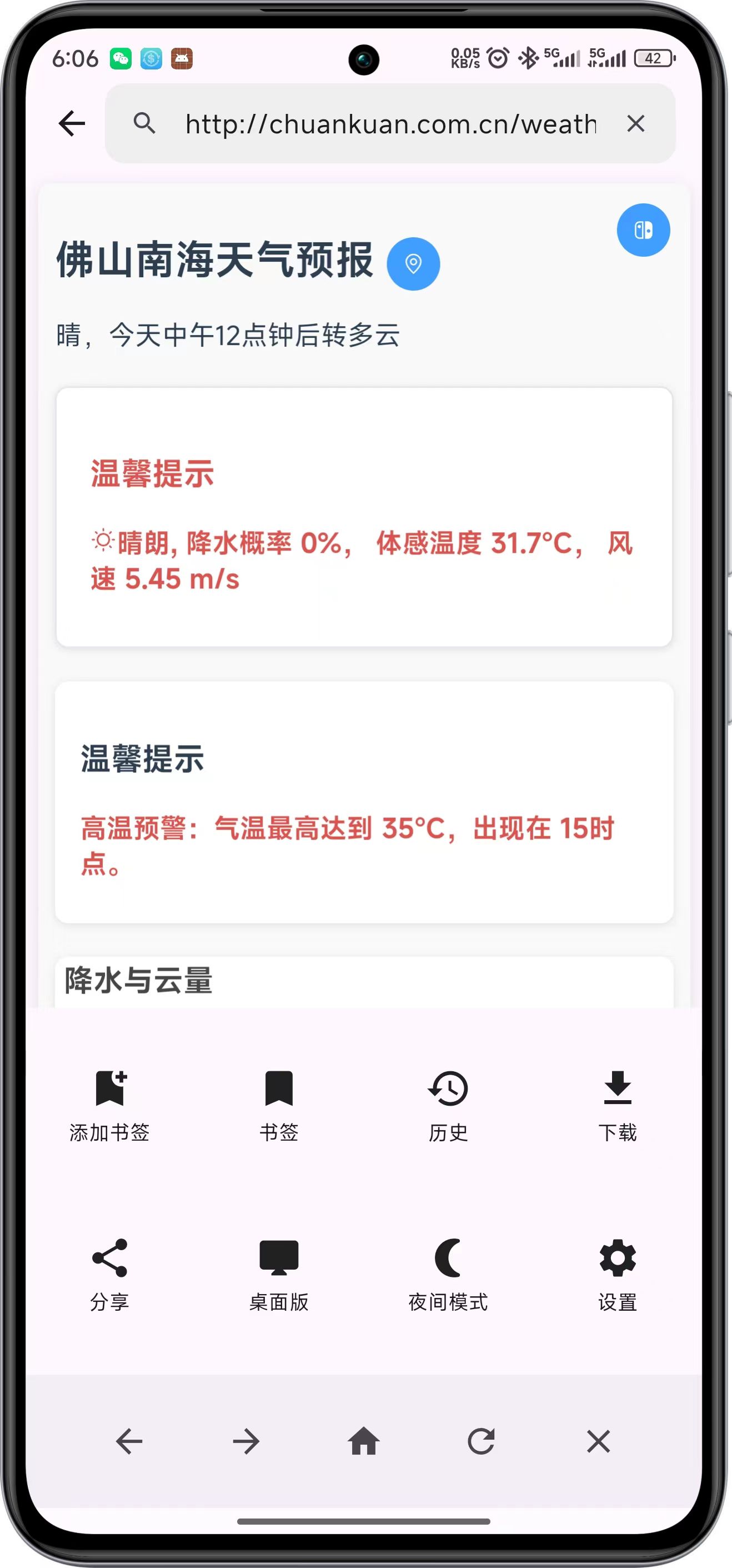Image resolution: width=732 pixels, height=1568 pixels.
Task: Close the page with the bottom X button
Action: click(598, 1441)
